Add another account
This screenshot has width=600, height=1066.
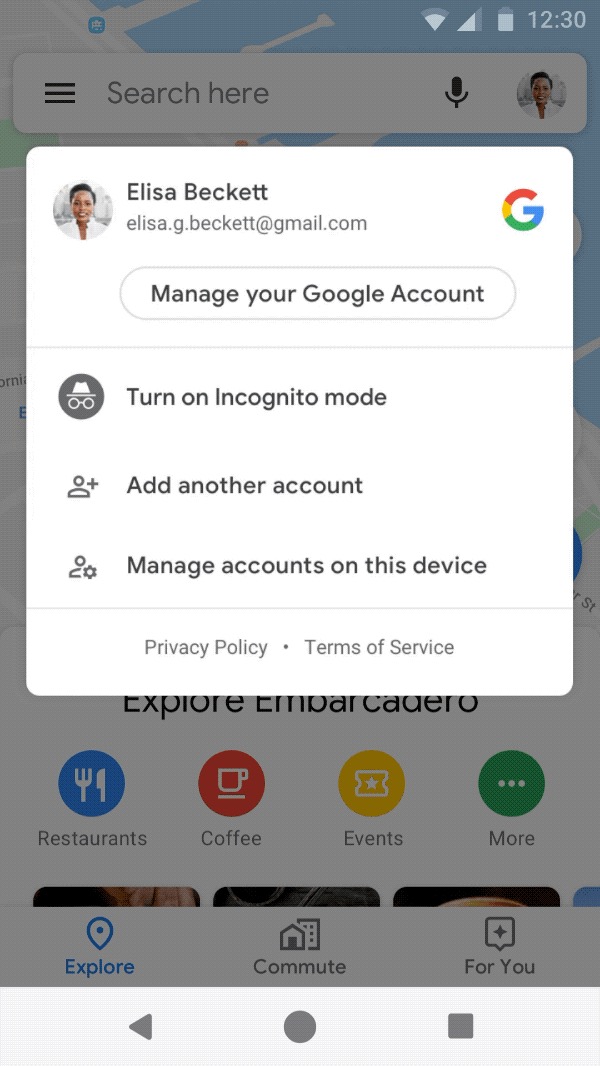point(244,486)
